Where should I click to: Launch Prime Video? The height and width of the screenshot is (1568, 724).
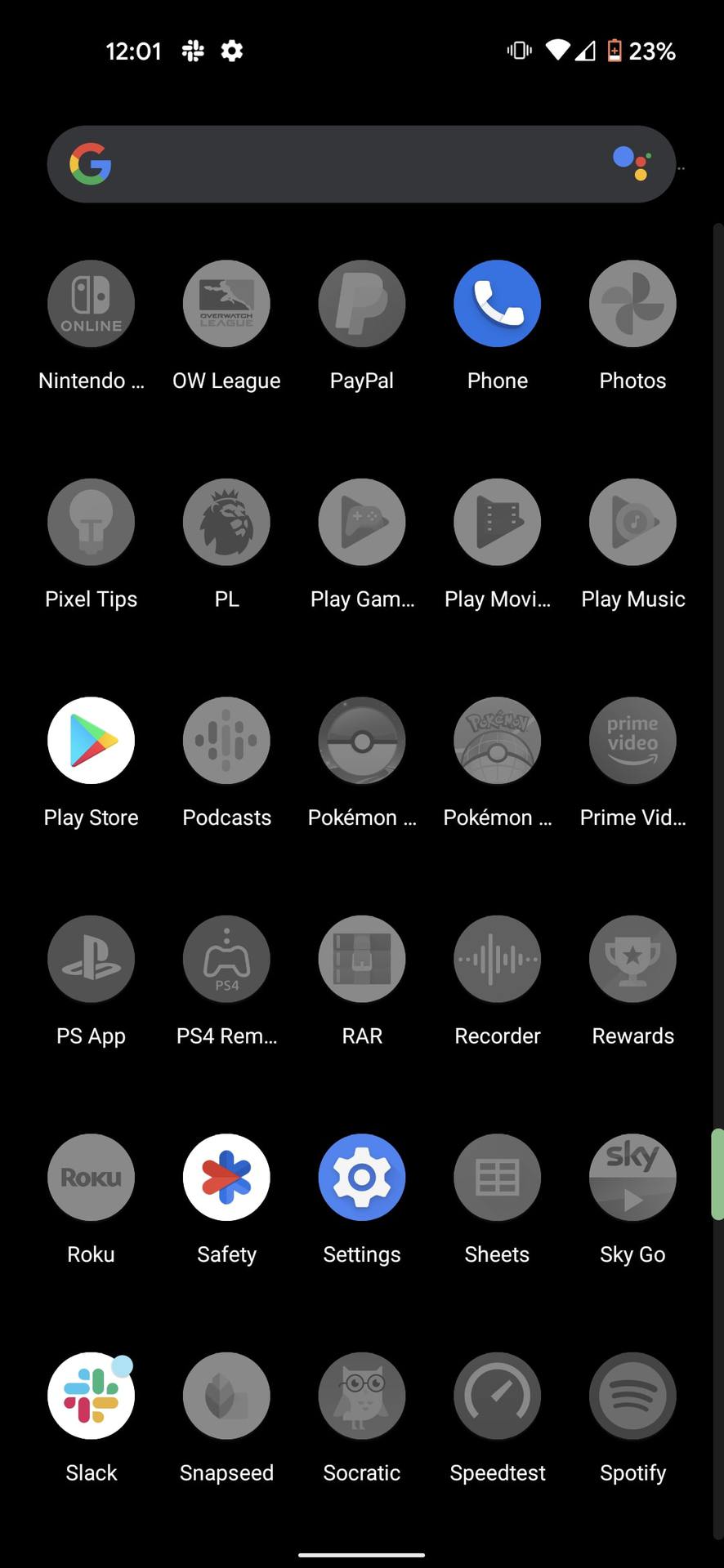632,741
